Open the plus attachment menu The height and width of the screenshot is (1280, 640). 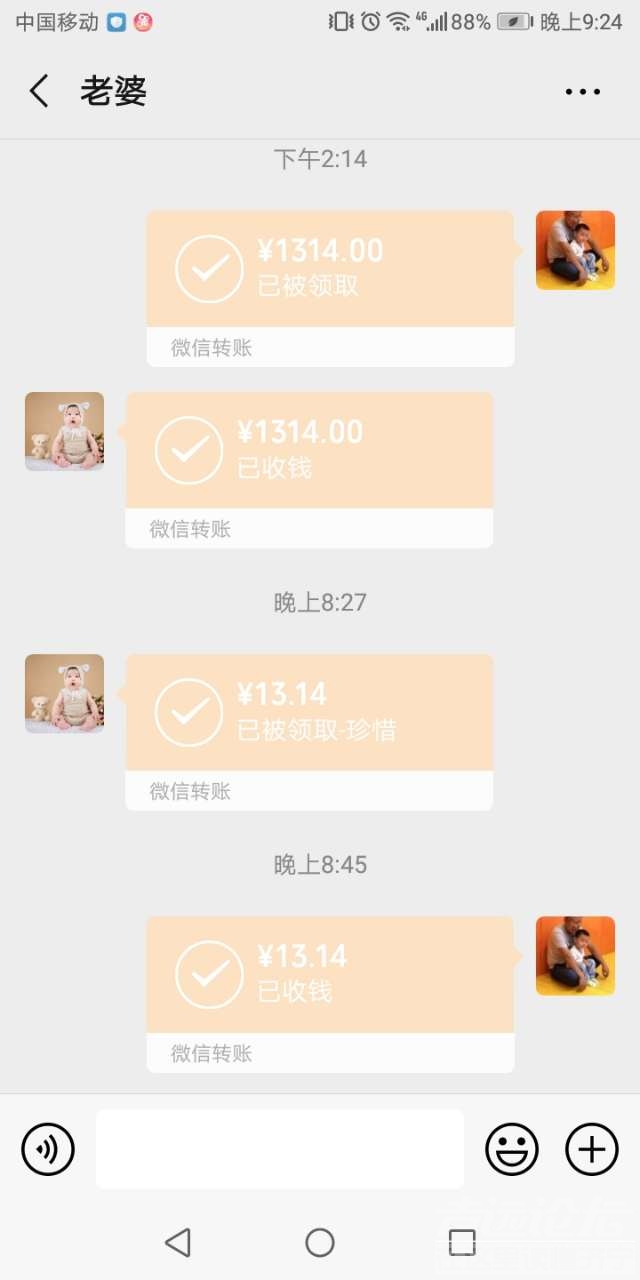pos(592,1149)
